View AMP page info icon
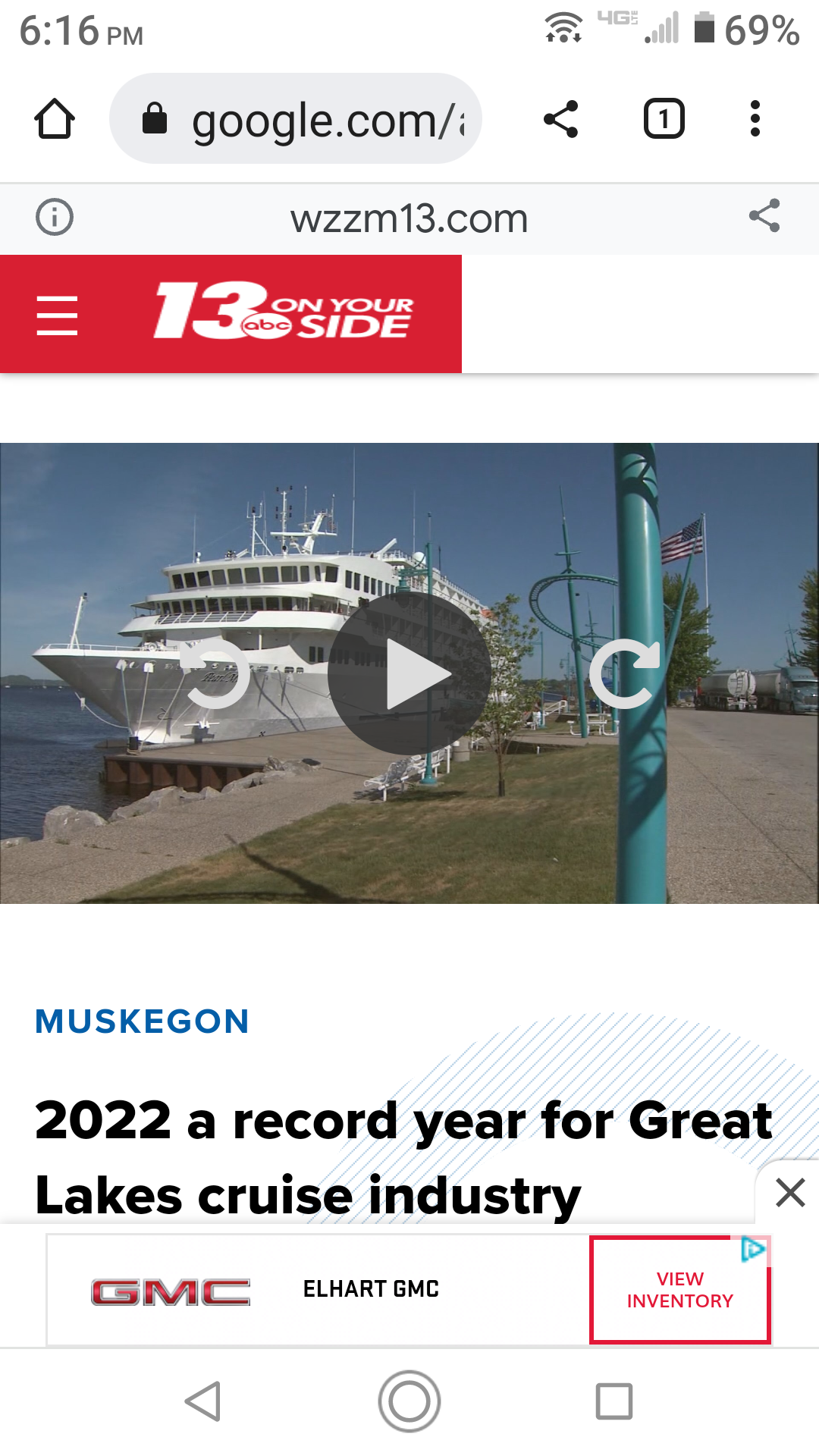This screenshot has width=819, height=1456. coord(55,218)
